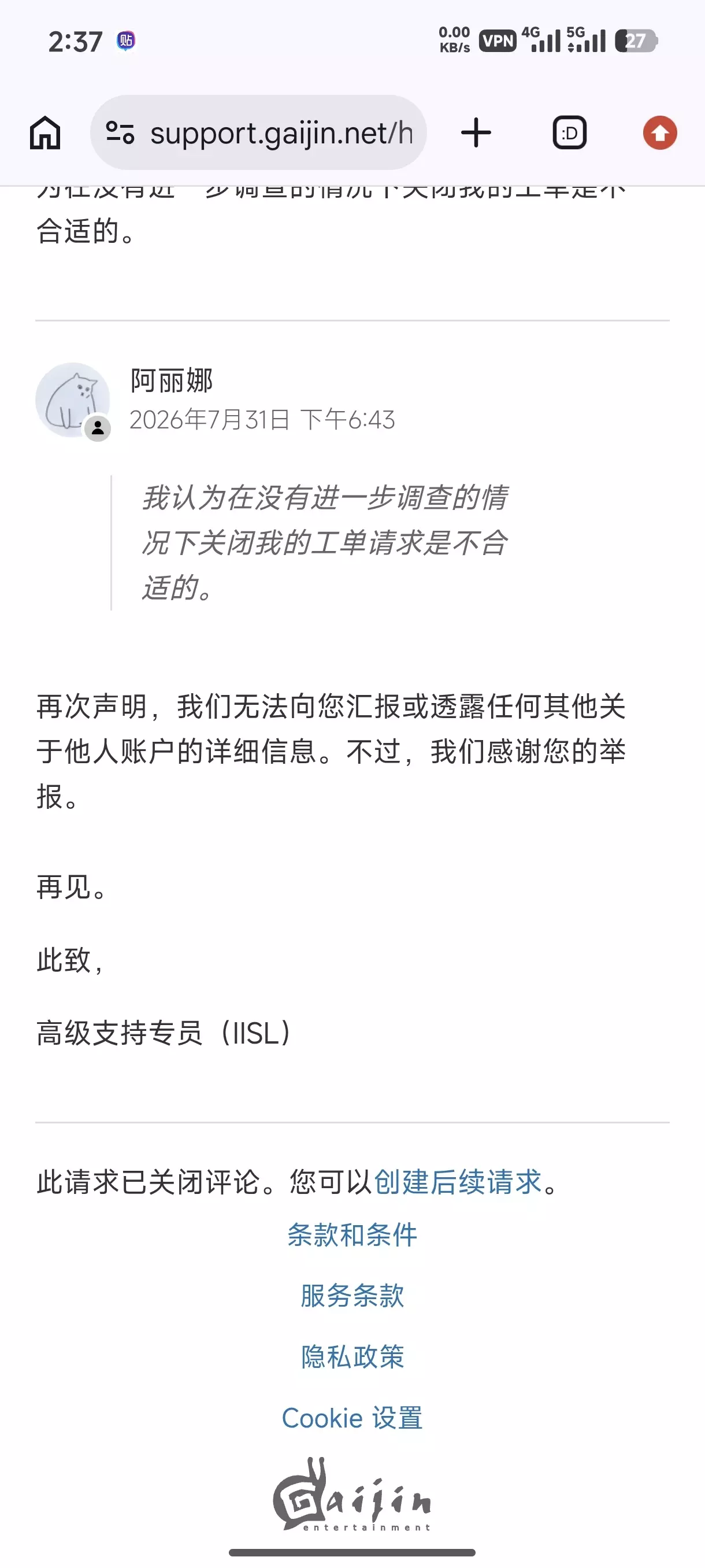
Task: Go to the browser home page
Action: click(45, 133)
